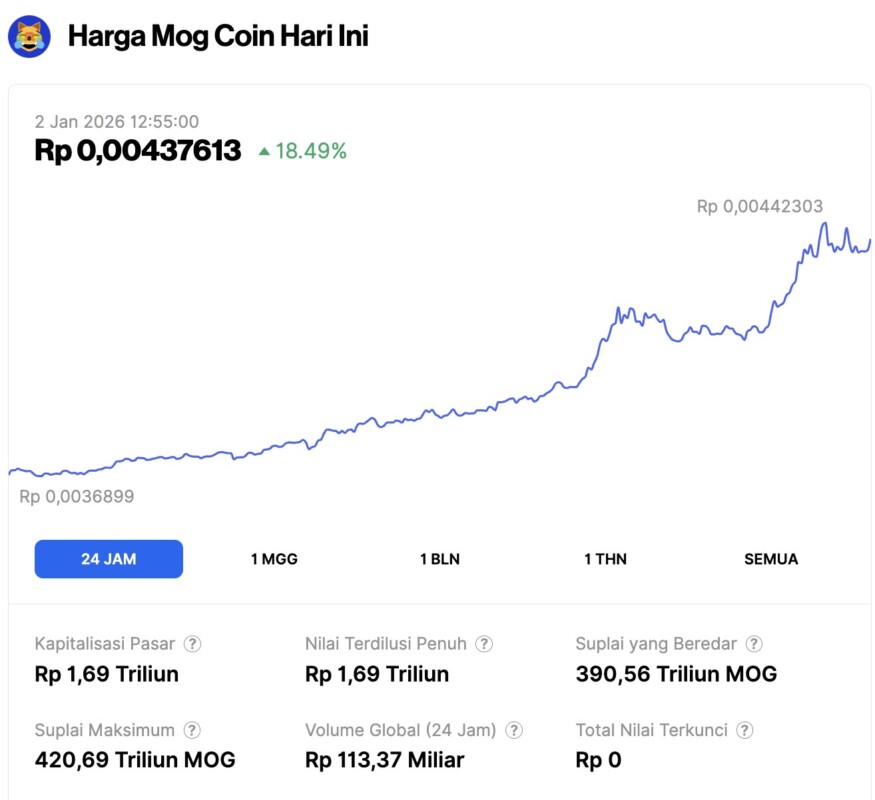Screen dimensions: 875x800
Task: Show the 1 THN price chart
Action: (x=605, y=559)
